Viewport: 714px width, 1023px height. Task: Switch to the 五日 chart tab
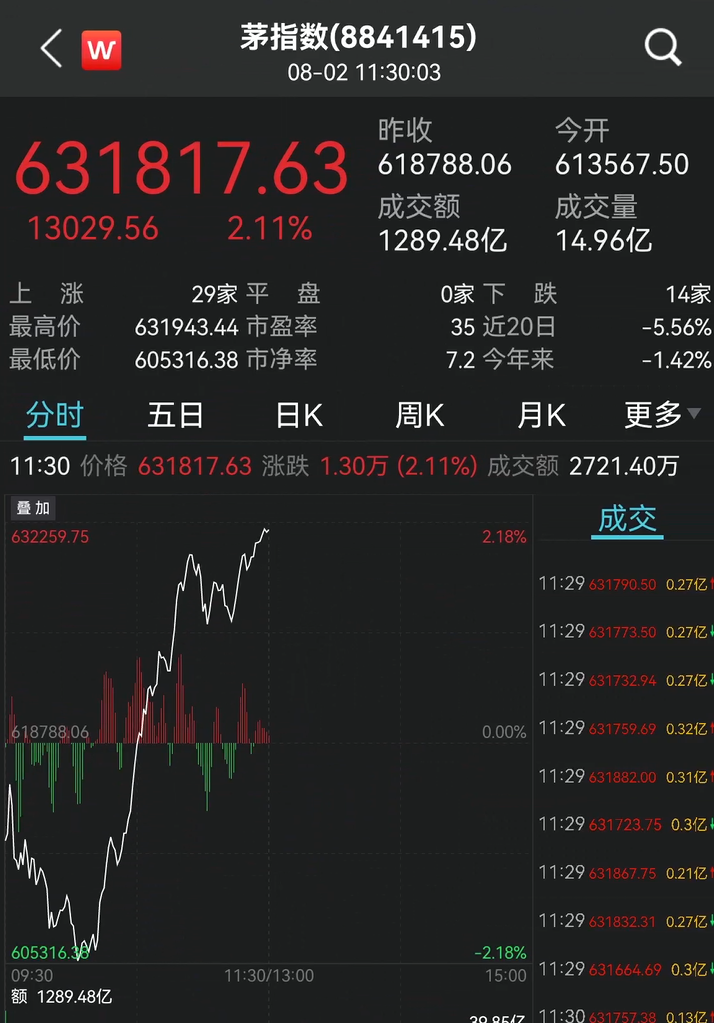click(176, 415)
